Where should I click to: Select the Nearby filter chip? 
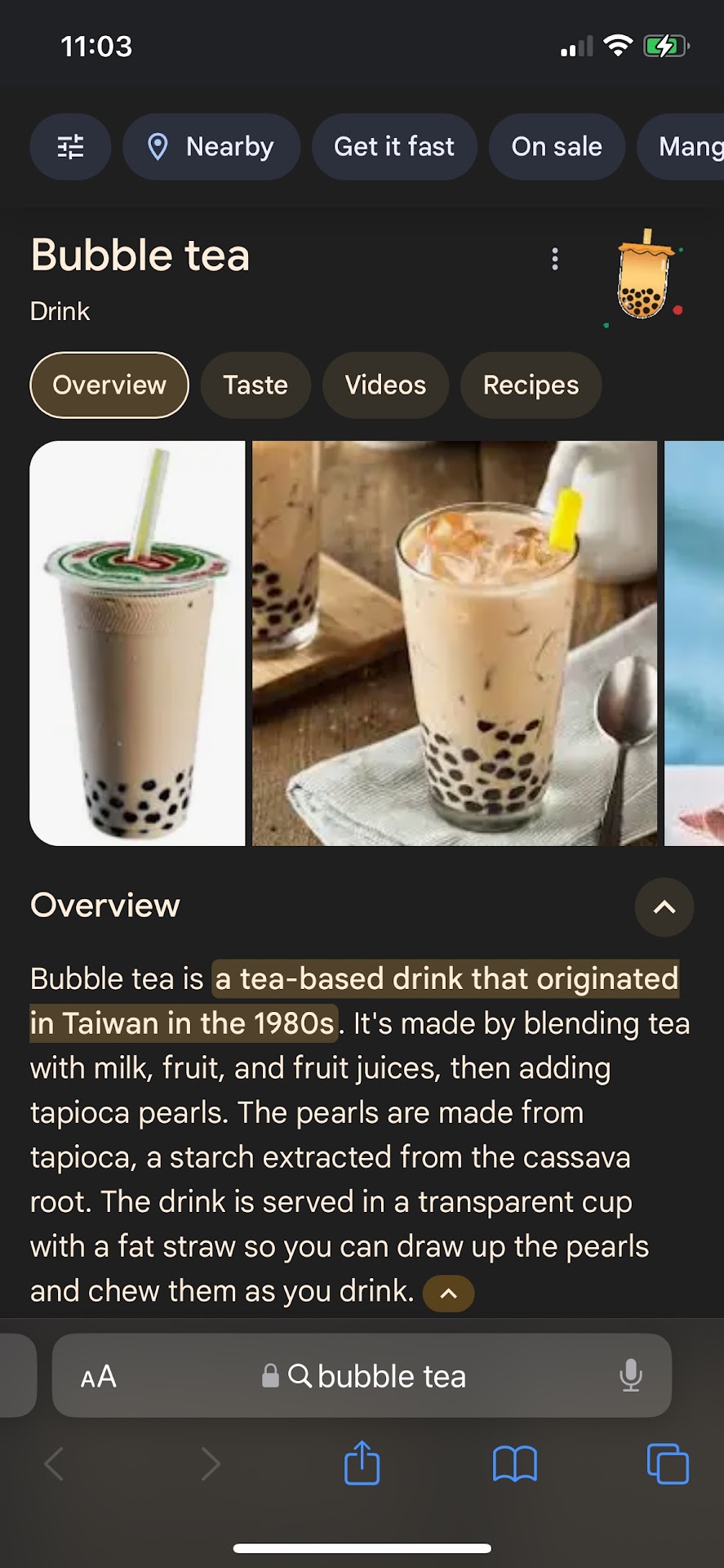(x=211, y=147)
